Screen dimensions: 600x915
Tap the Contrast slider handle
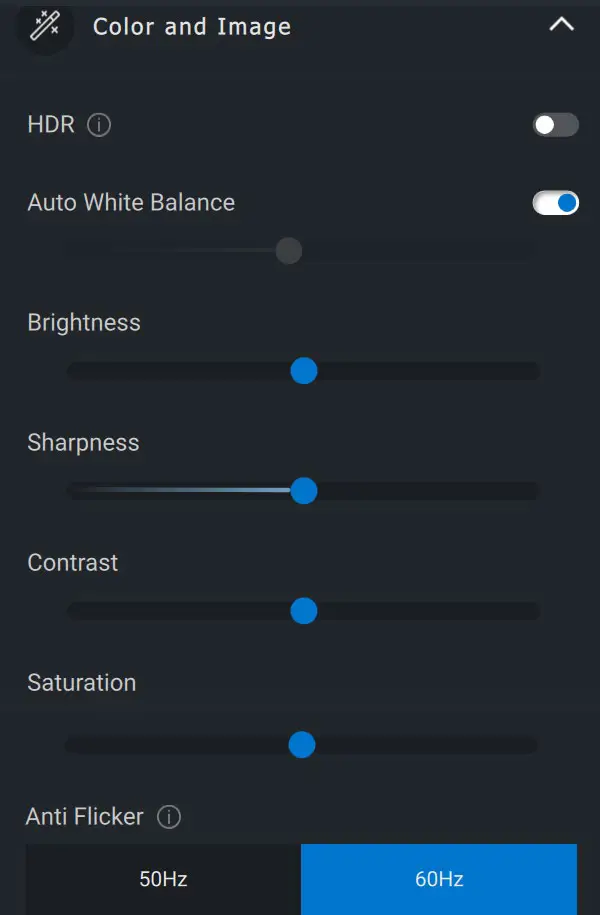(304, 611)
